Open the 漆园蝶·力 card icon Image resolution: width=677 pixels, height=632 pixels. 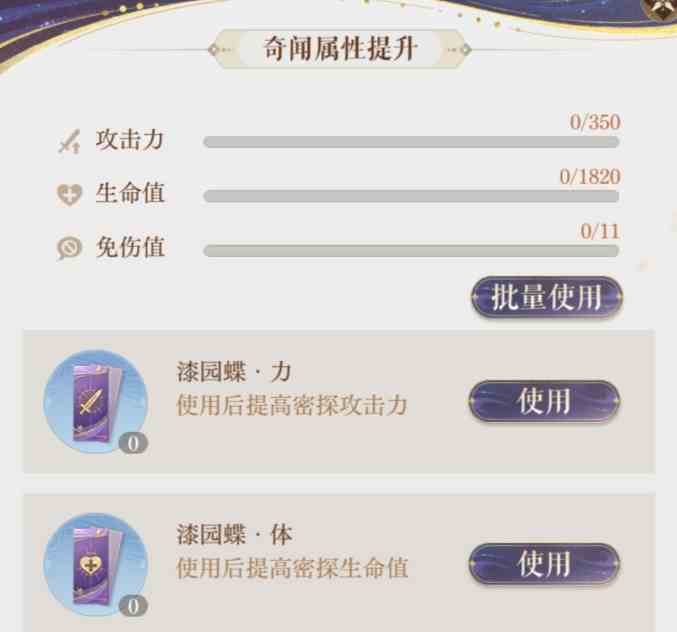[x=95, y=401]
